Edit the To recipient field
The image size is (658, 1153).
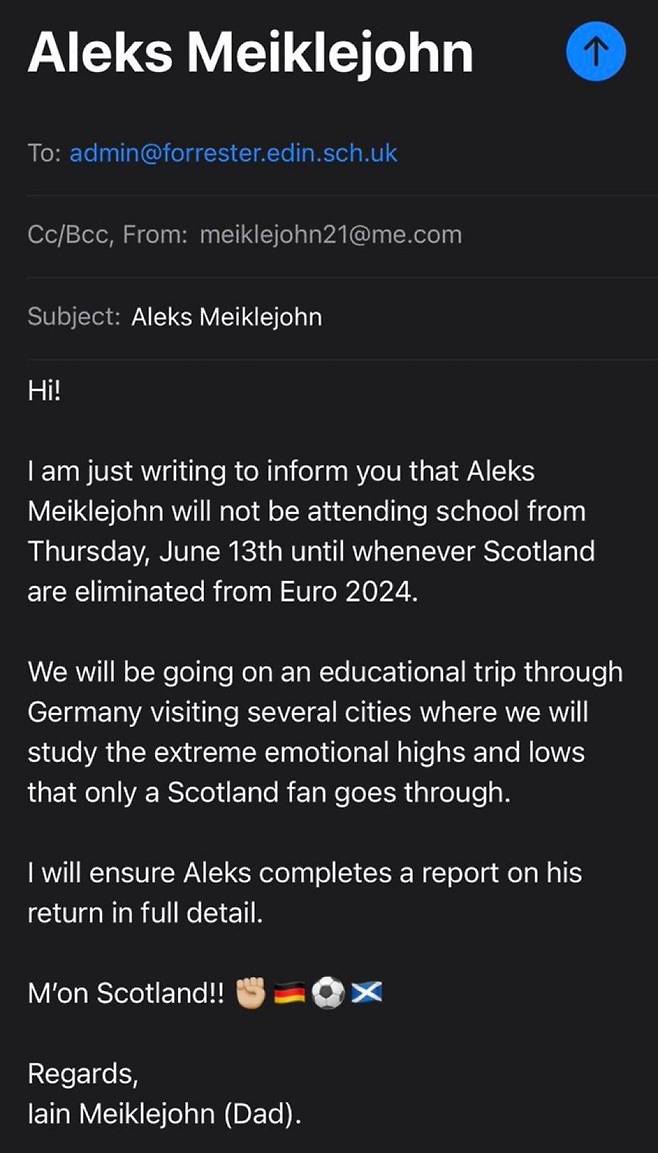(233, 153)
